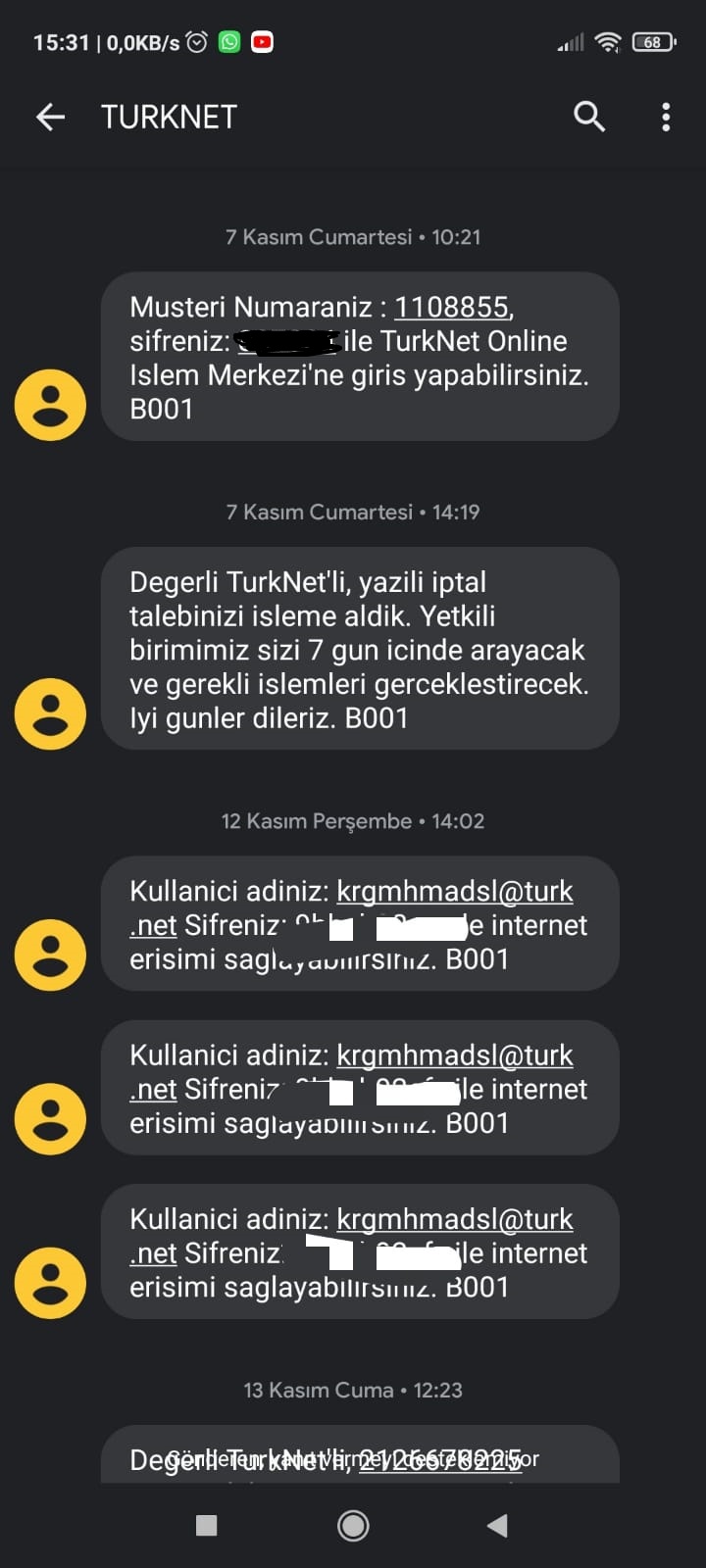Open recent apps via square button
This screenshot has height=1568, width=706.
tap(206, 1525)
